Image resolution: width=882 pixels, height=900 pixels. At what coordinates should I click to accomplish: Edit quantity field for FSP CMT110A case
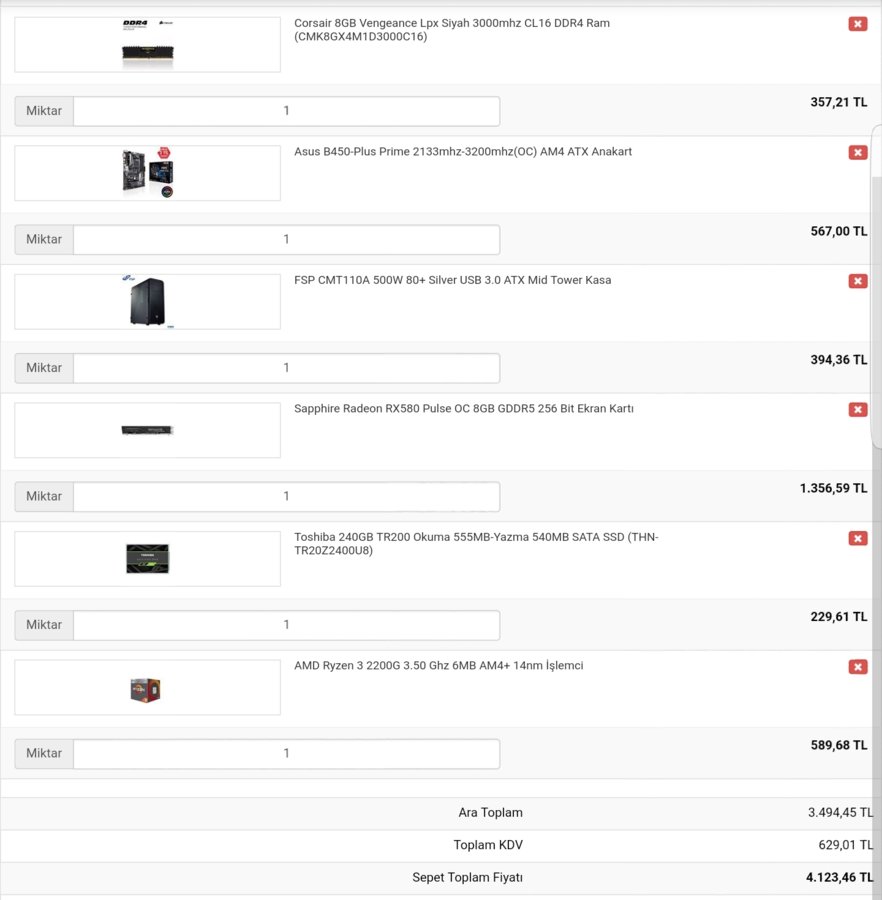coord(286,368)
